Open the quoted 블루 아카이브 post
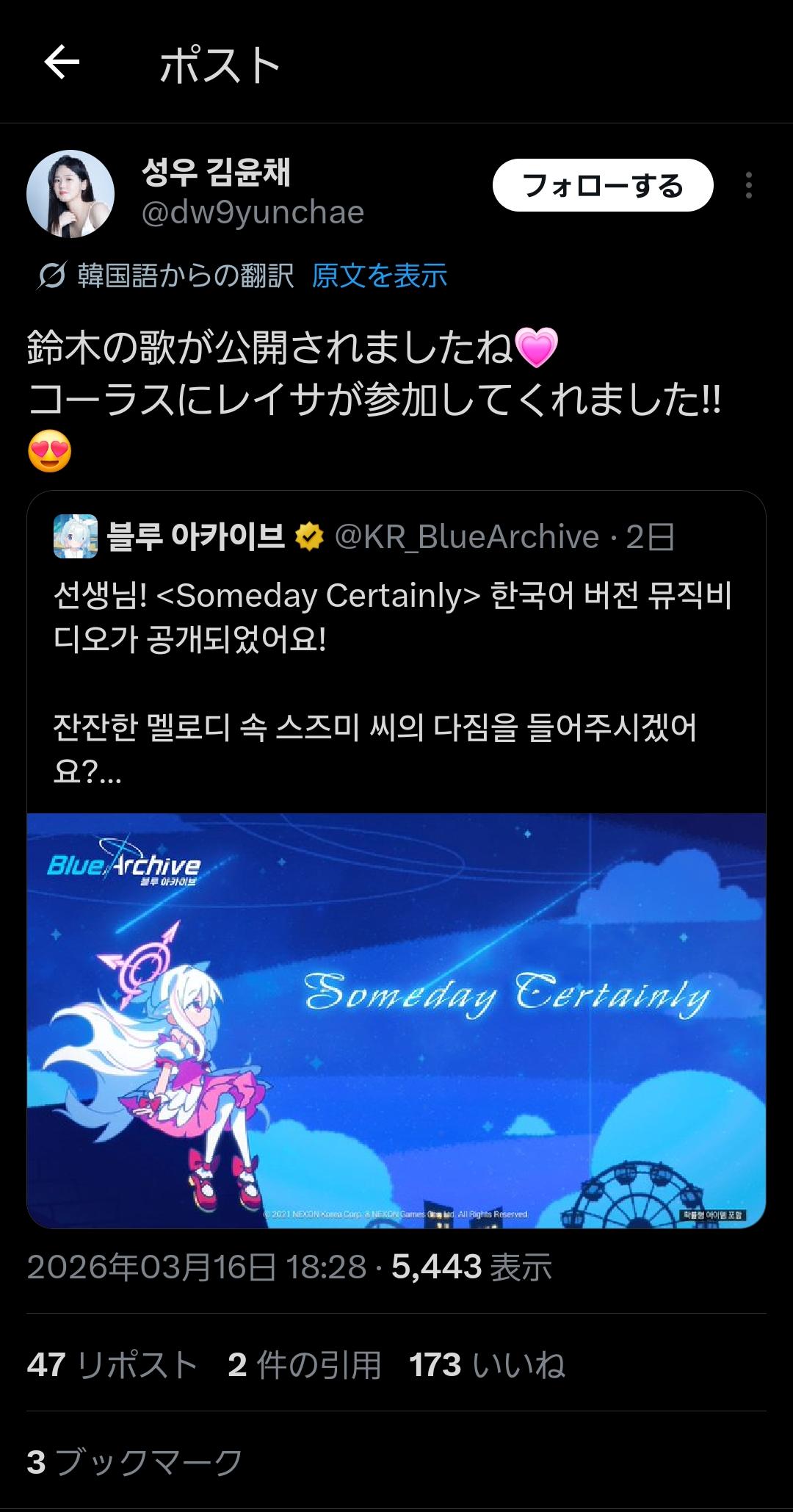The height and width of the screenshot is (1512, 793). 396,661
